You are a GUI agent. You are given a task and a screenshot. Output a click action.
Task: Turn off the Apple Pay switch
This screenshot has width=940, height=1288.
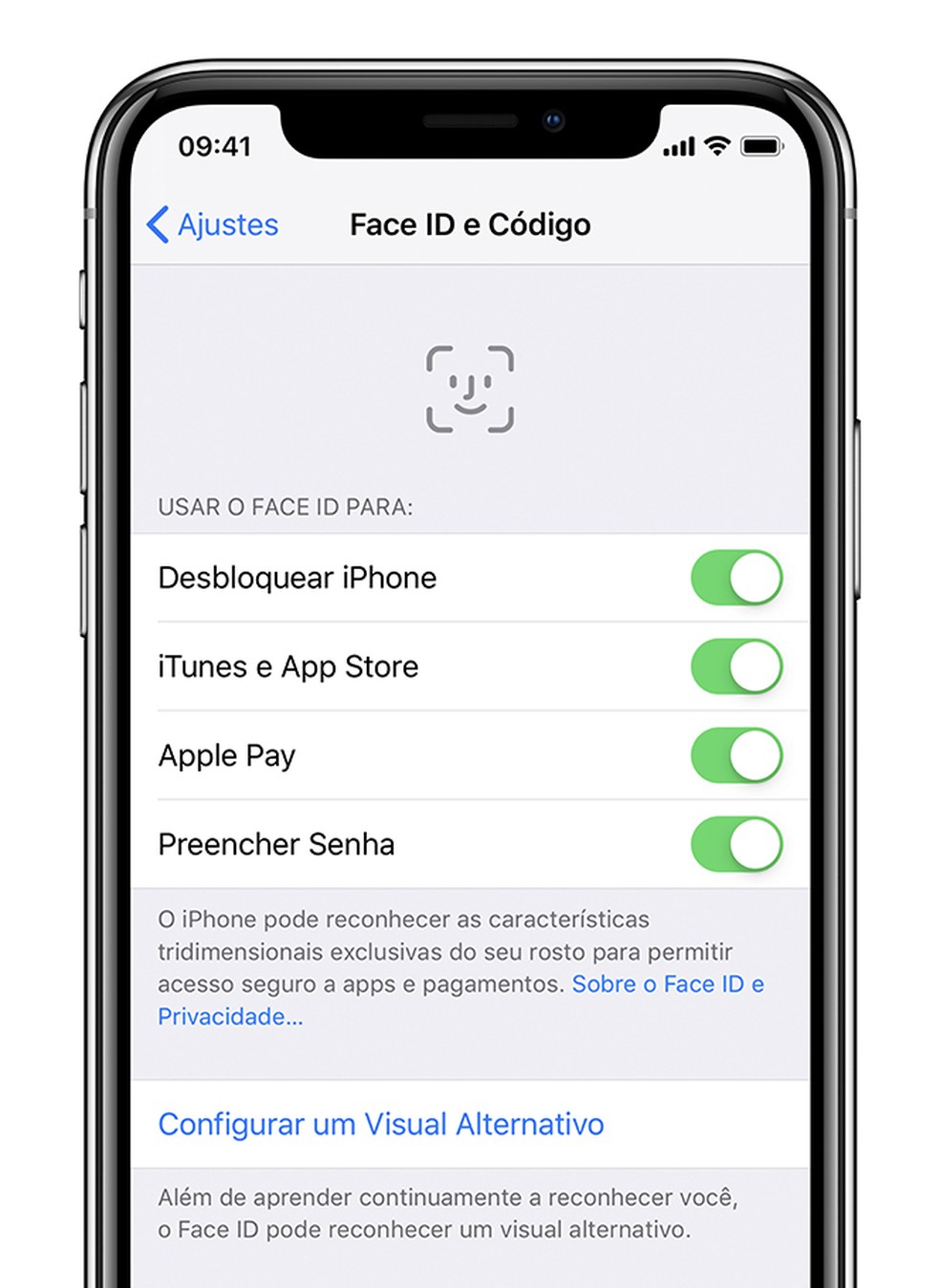[736, 755]
